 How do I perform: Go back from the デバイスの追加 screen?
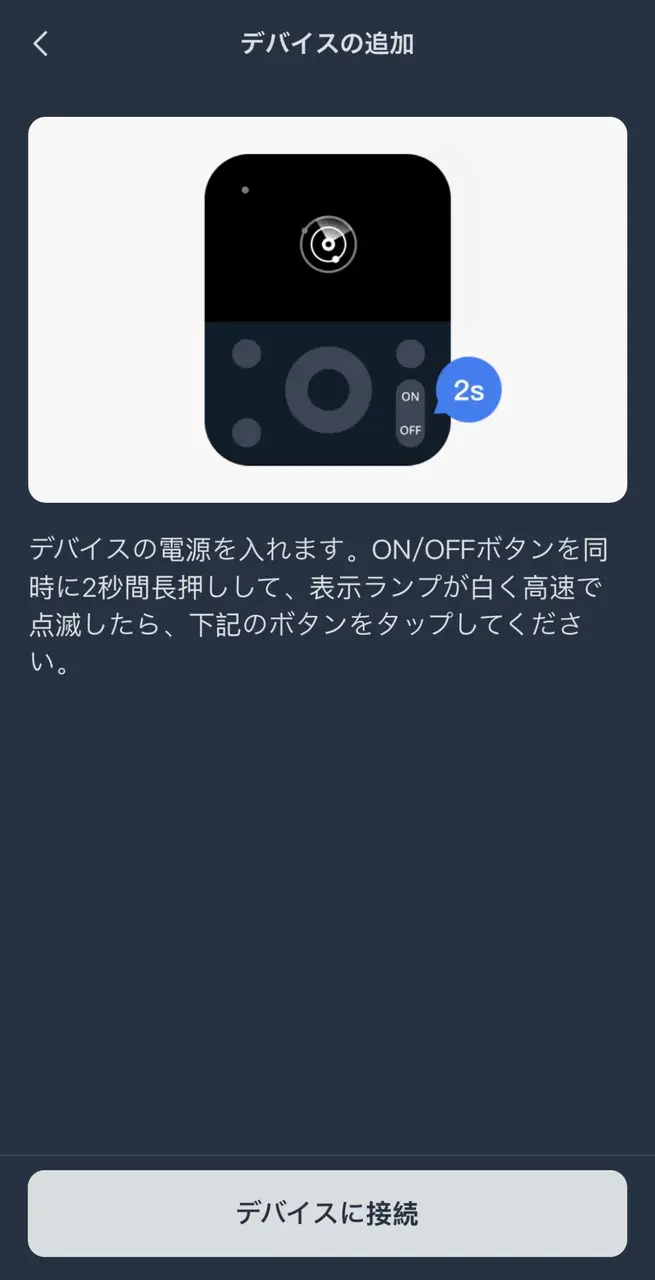click(41, 44)
